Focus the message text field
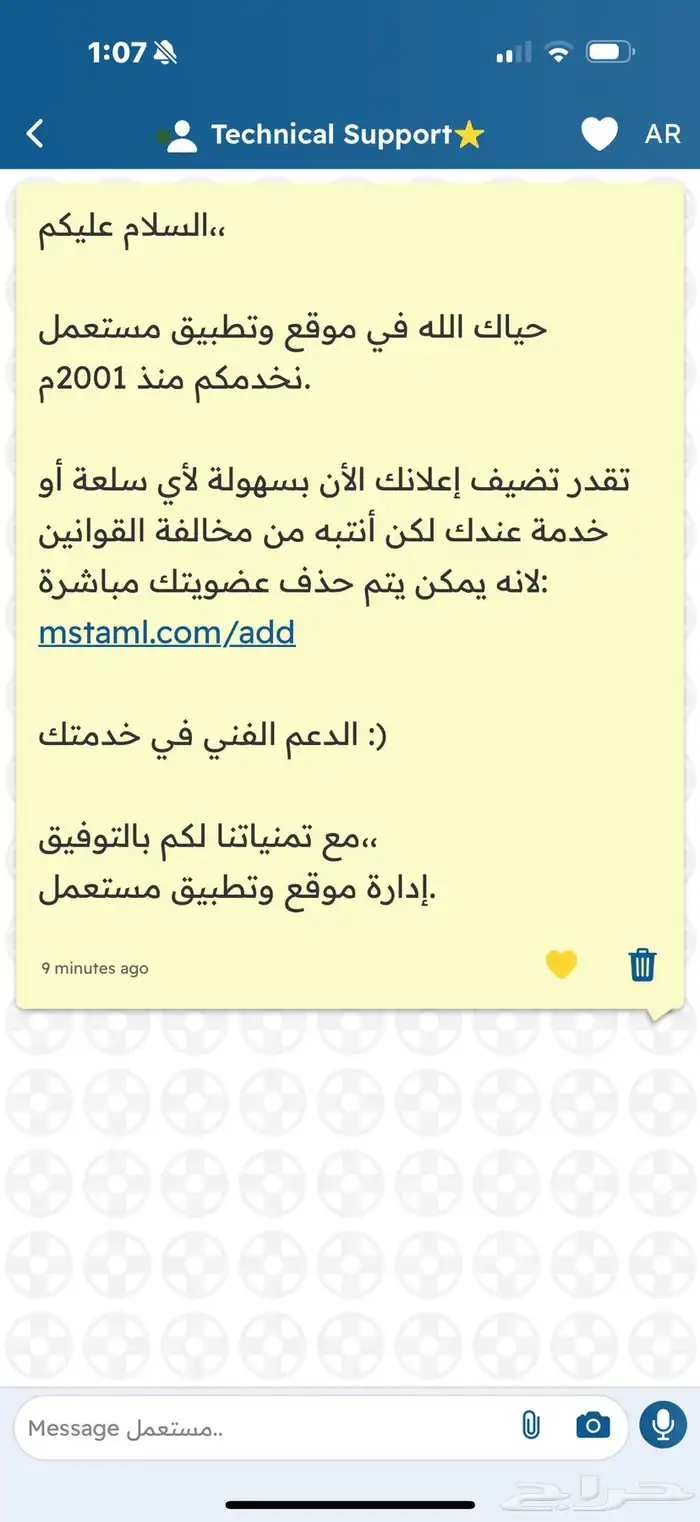This screenshot has height=1522, width=700. (x=260, y=1428)
